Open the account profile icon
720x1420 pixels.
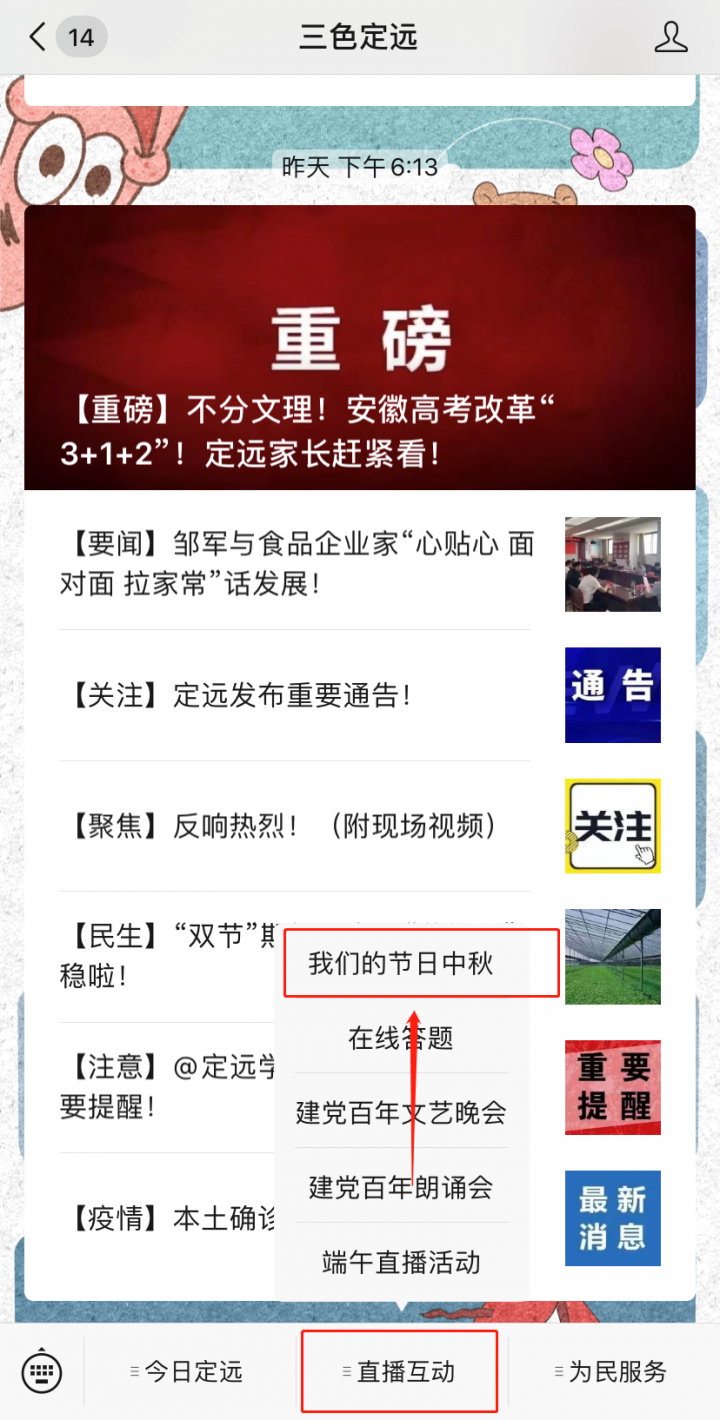[x=671, y=38]
